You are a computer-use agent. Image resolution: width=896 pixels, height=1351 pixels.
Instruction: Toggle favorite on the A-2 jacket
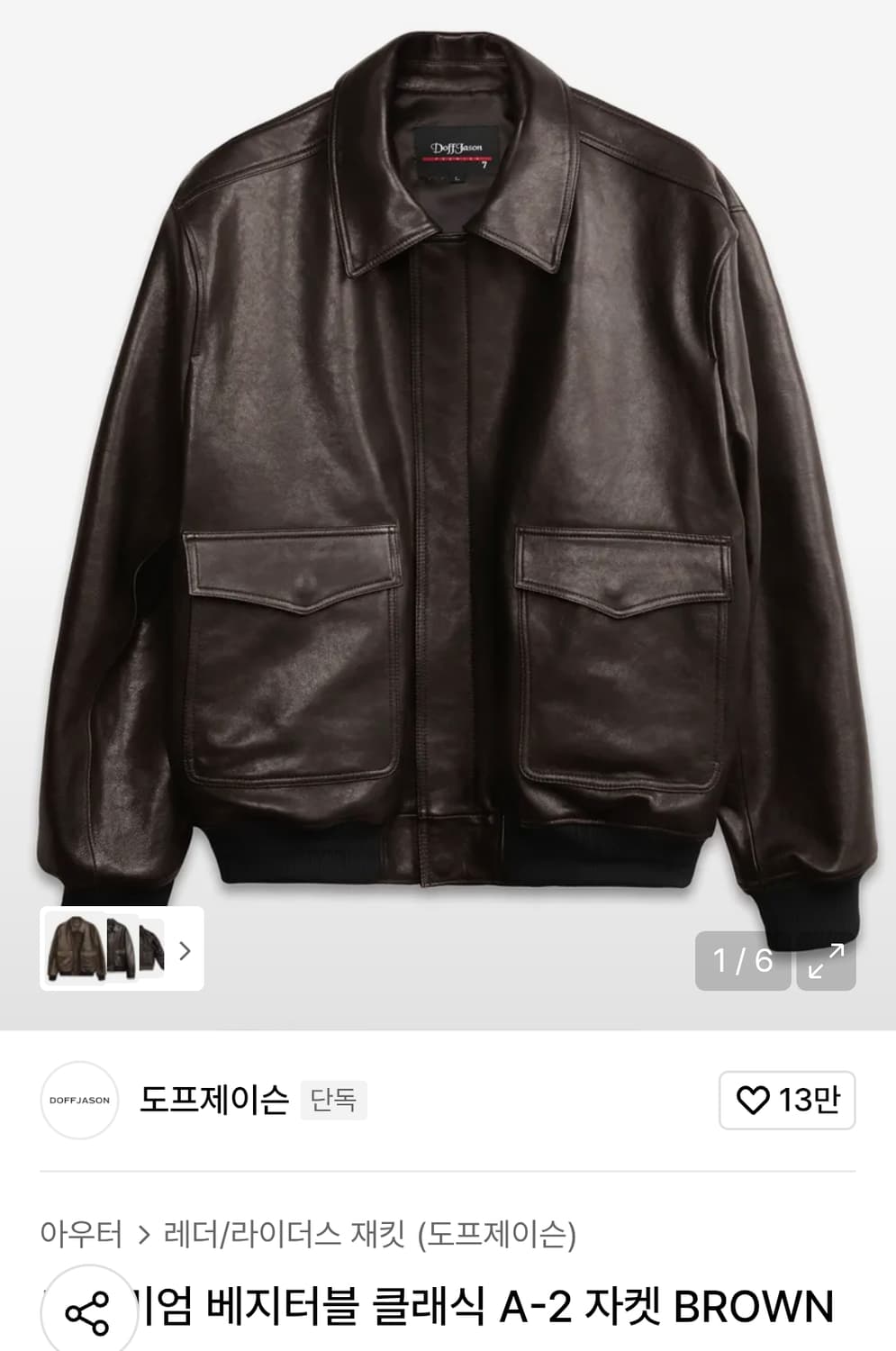[x=786, y=1102]
